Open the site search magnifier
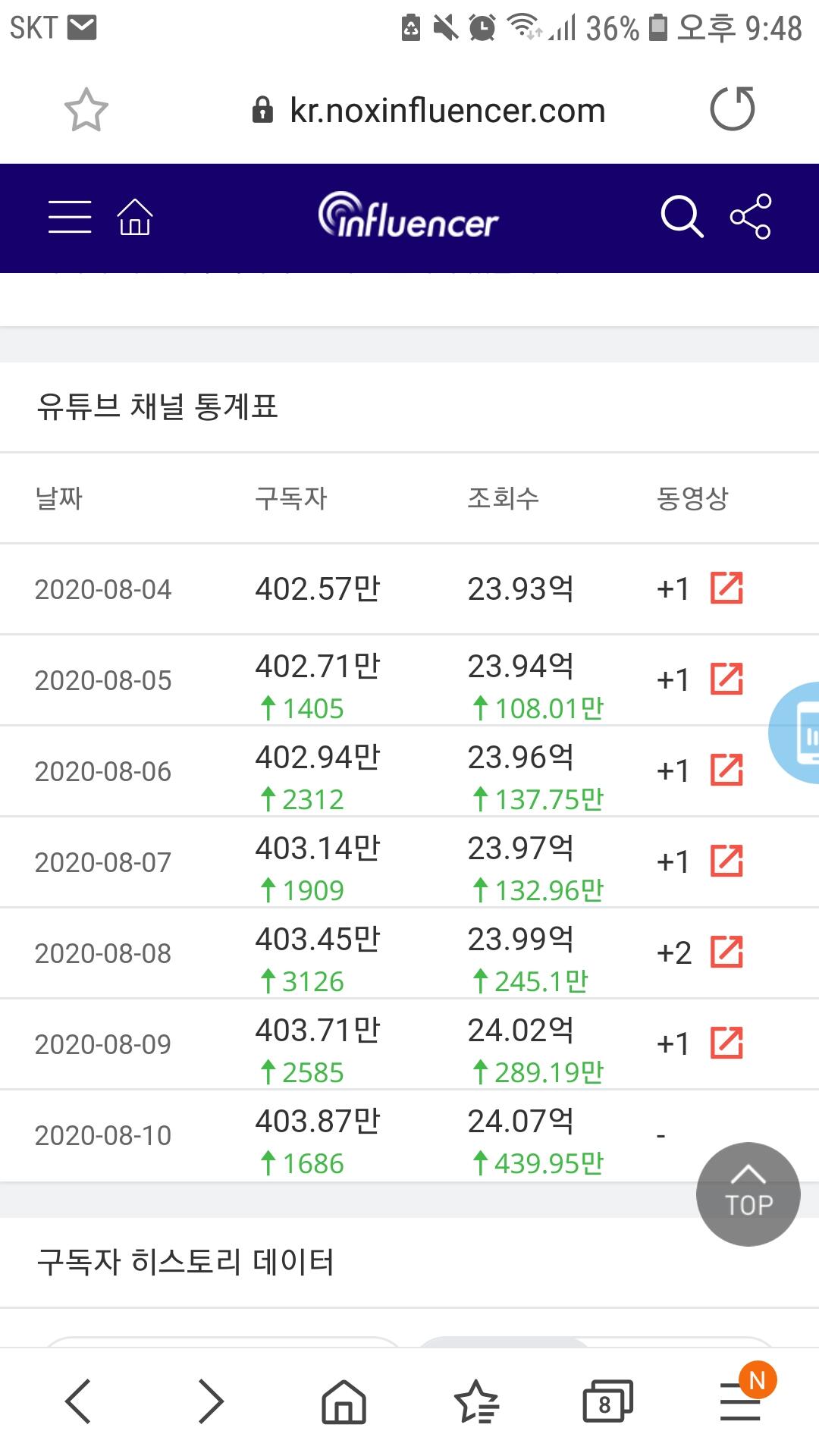This screenshot has height=1456, width=819. [x=682, y=217]
